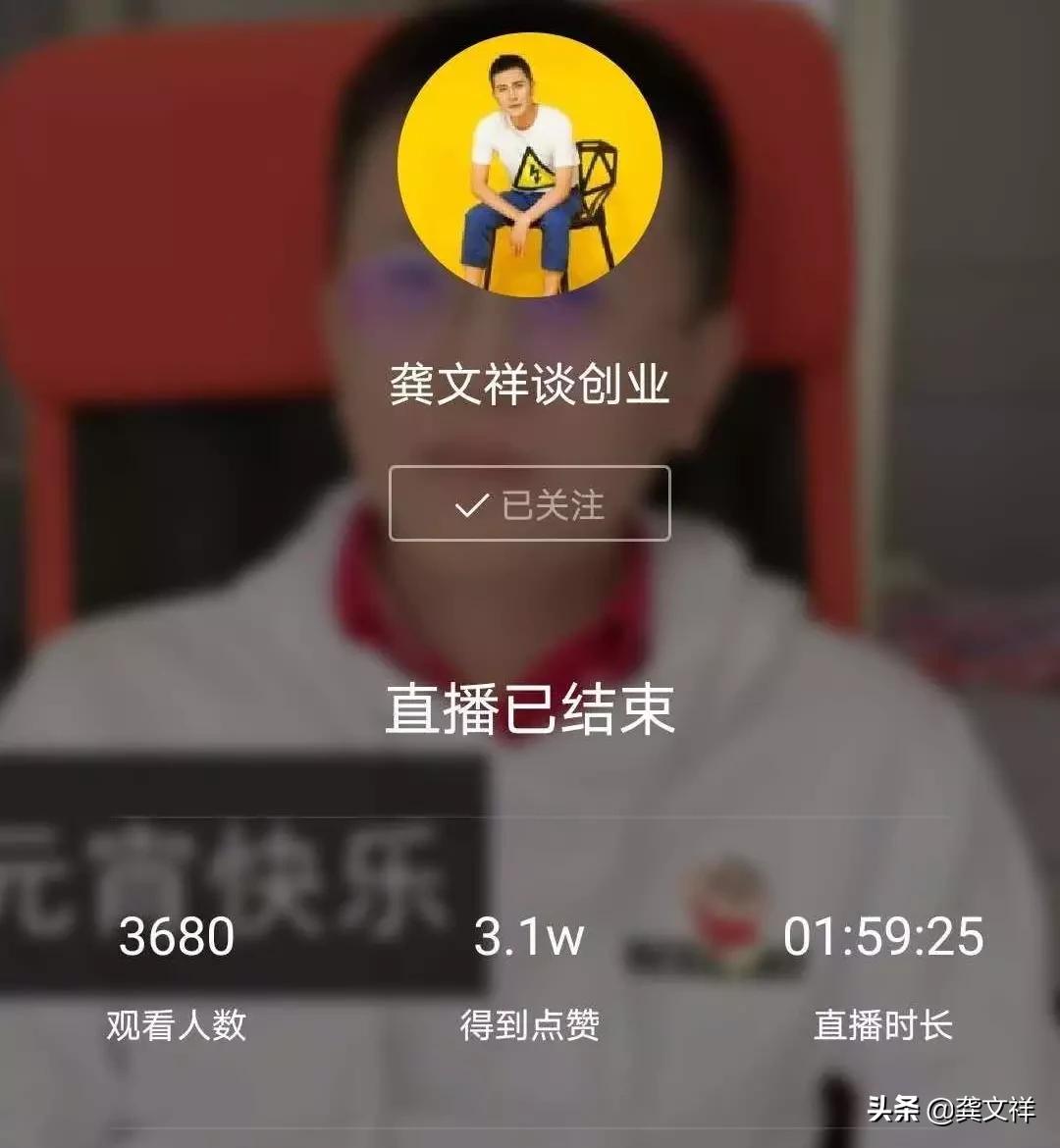Expand the 3.1w likes breakdown

tap(530, 939)
